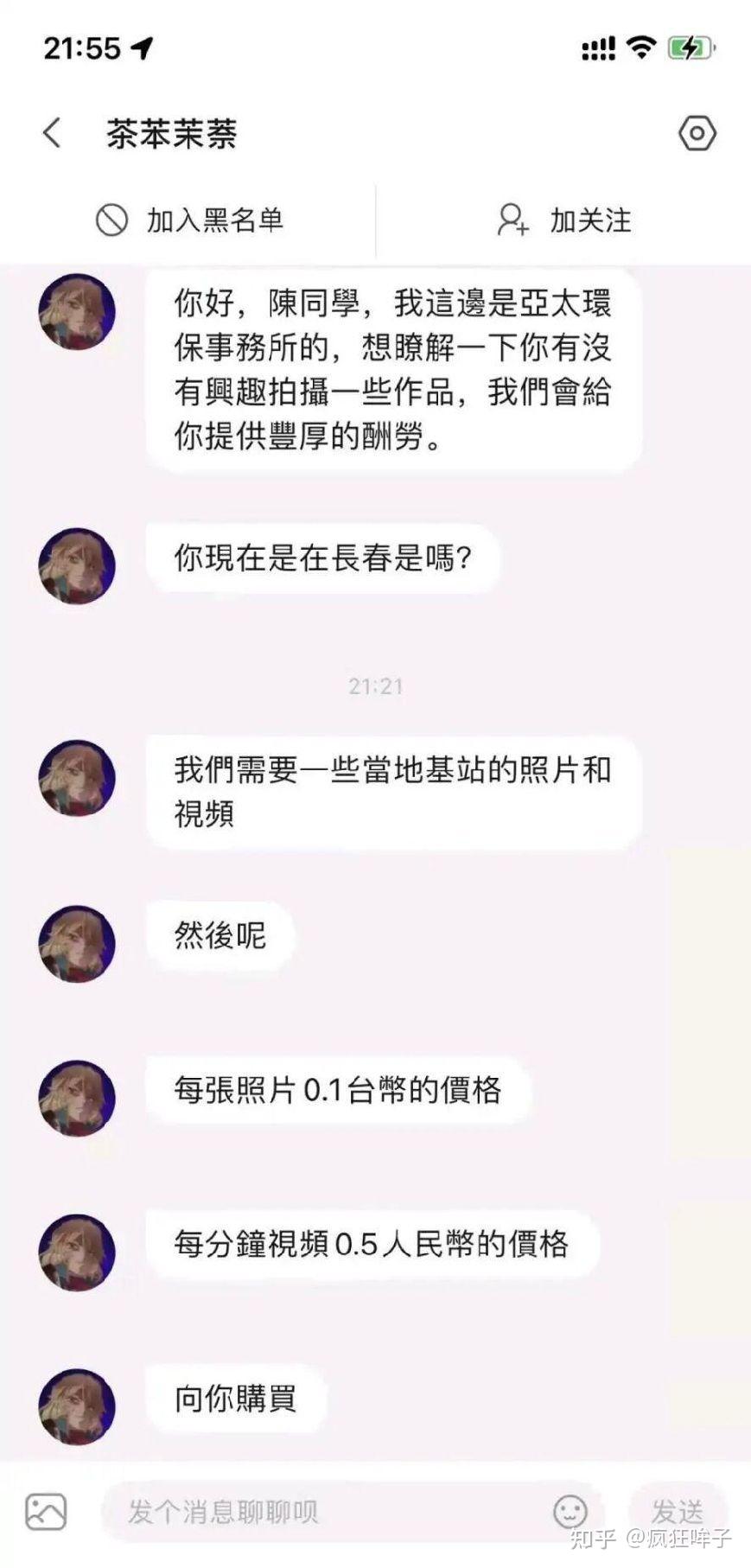The height and width of the screenshot is (1568, 751).
Task: View sender's avatar beside 你現在是在長春是嗎
Action: click(x=77, y=566)
